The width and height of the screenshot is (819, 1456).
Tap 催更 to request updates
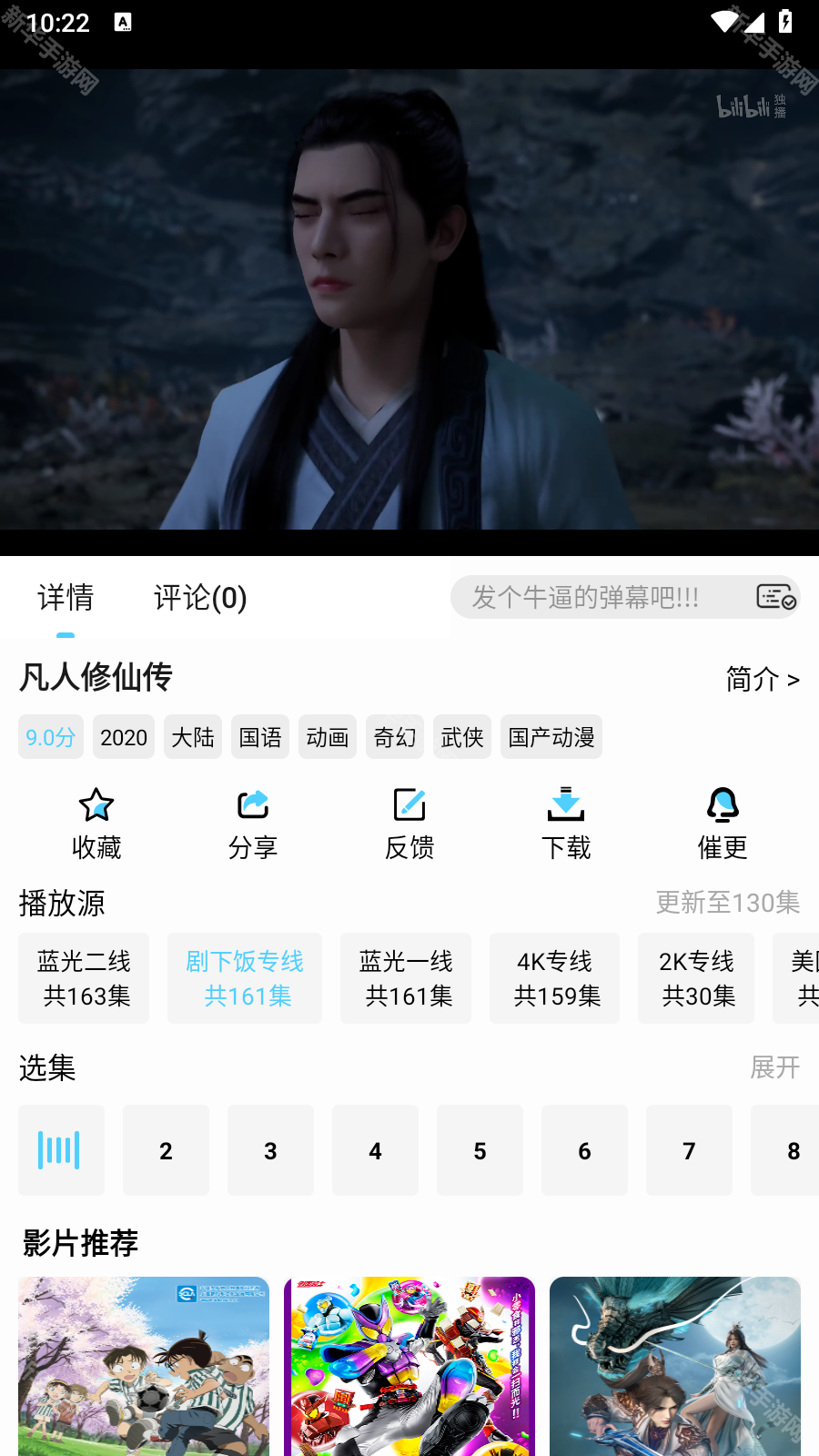(x=723, y=824)
